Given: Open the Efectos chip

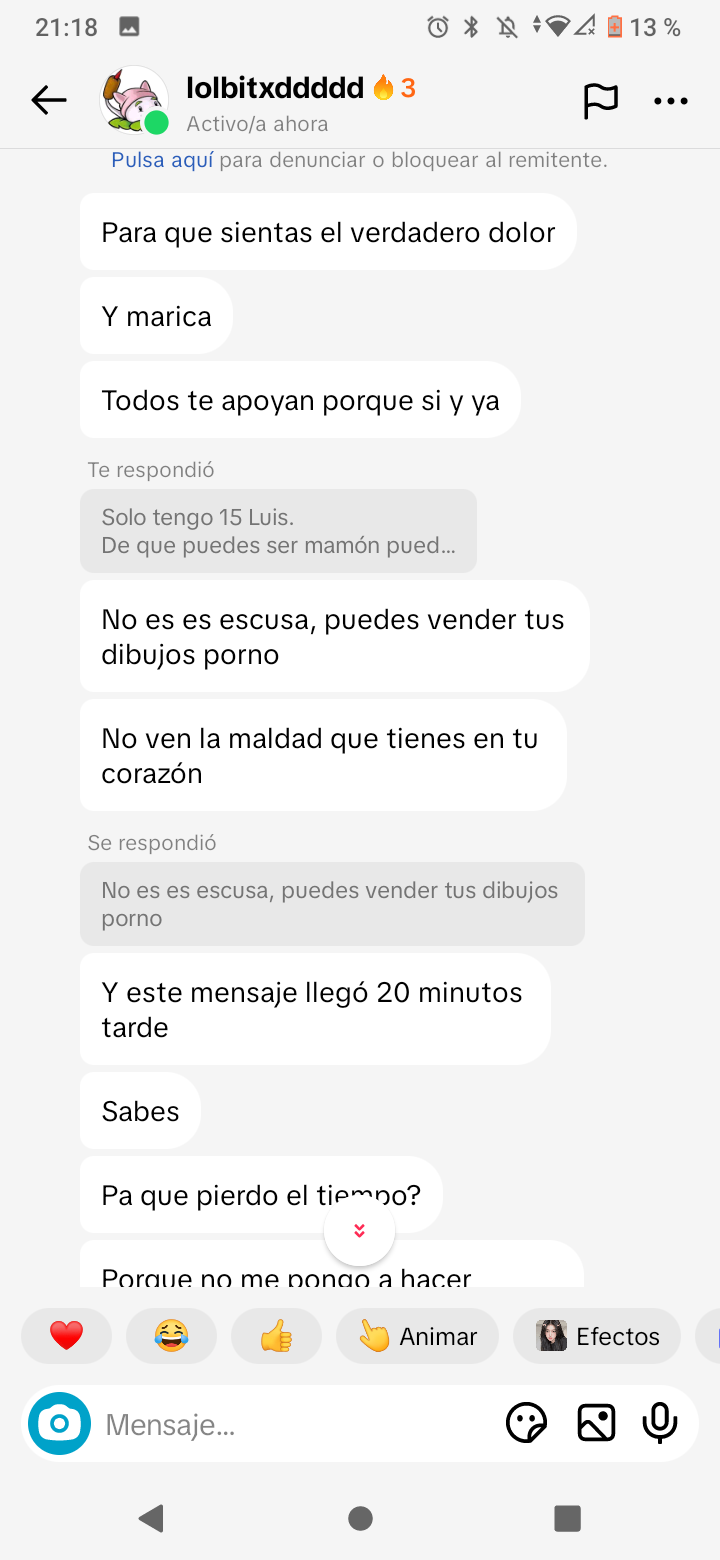Looking at the screenshot, I should coord(597,1336).
